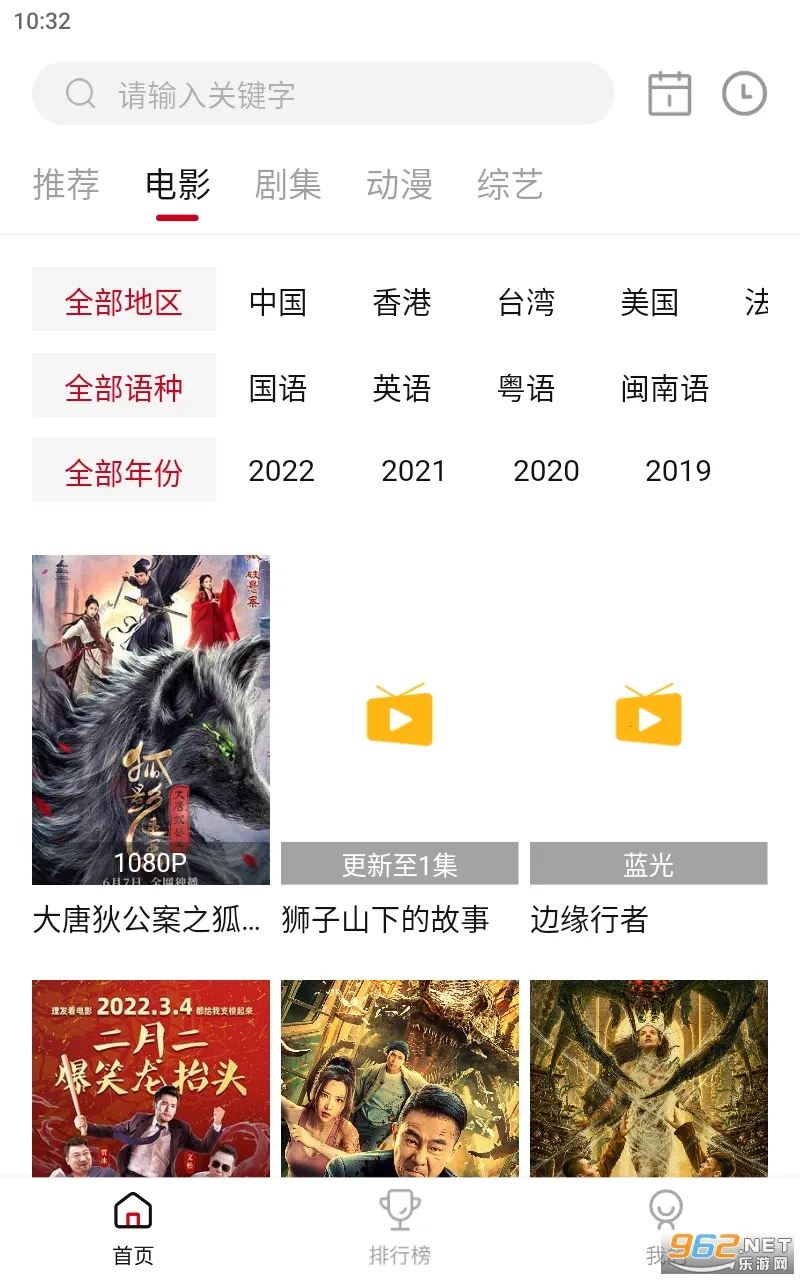800x1280 pixels.
Task: Tap the search magnifier icon
Action: coord(81,93)
